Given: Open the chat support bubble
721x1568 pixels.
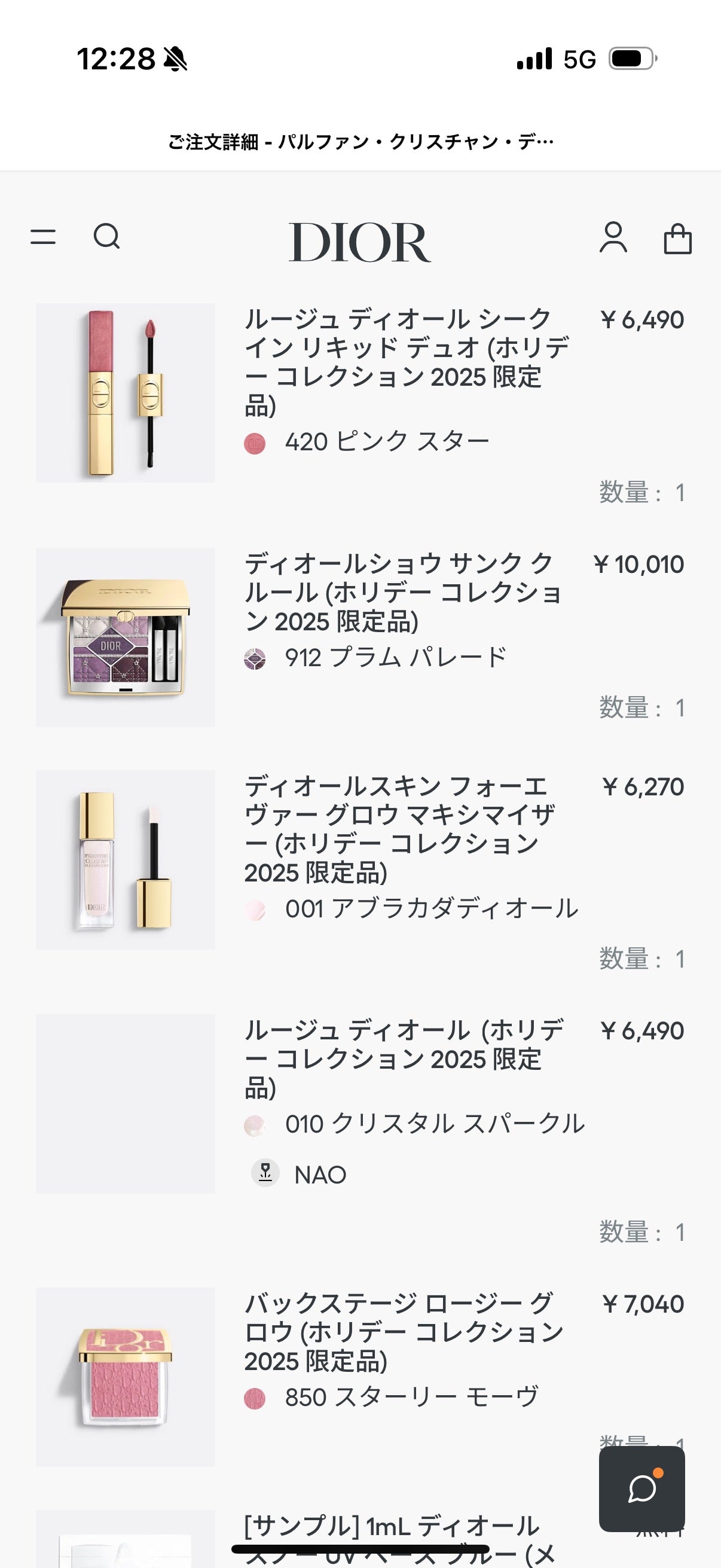Looking at the screenshot, I should click(642, 1489).
